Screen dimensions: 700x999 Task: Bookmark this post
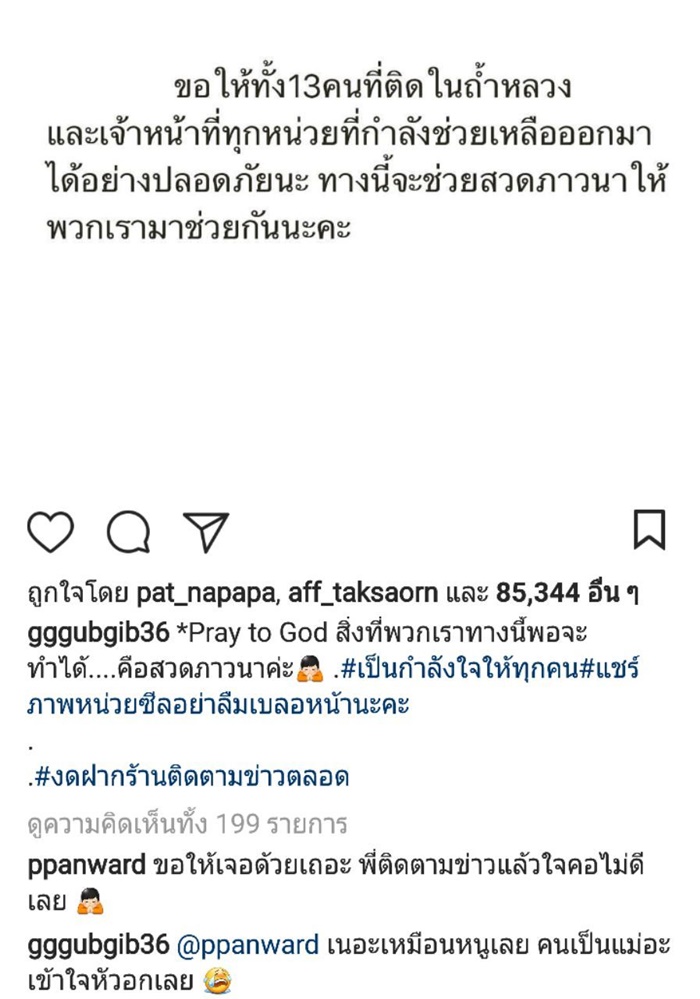649,530
